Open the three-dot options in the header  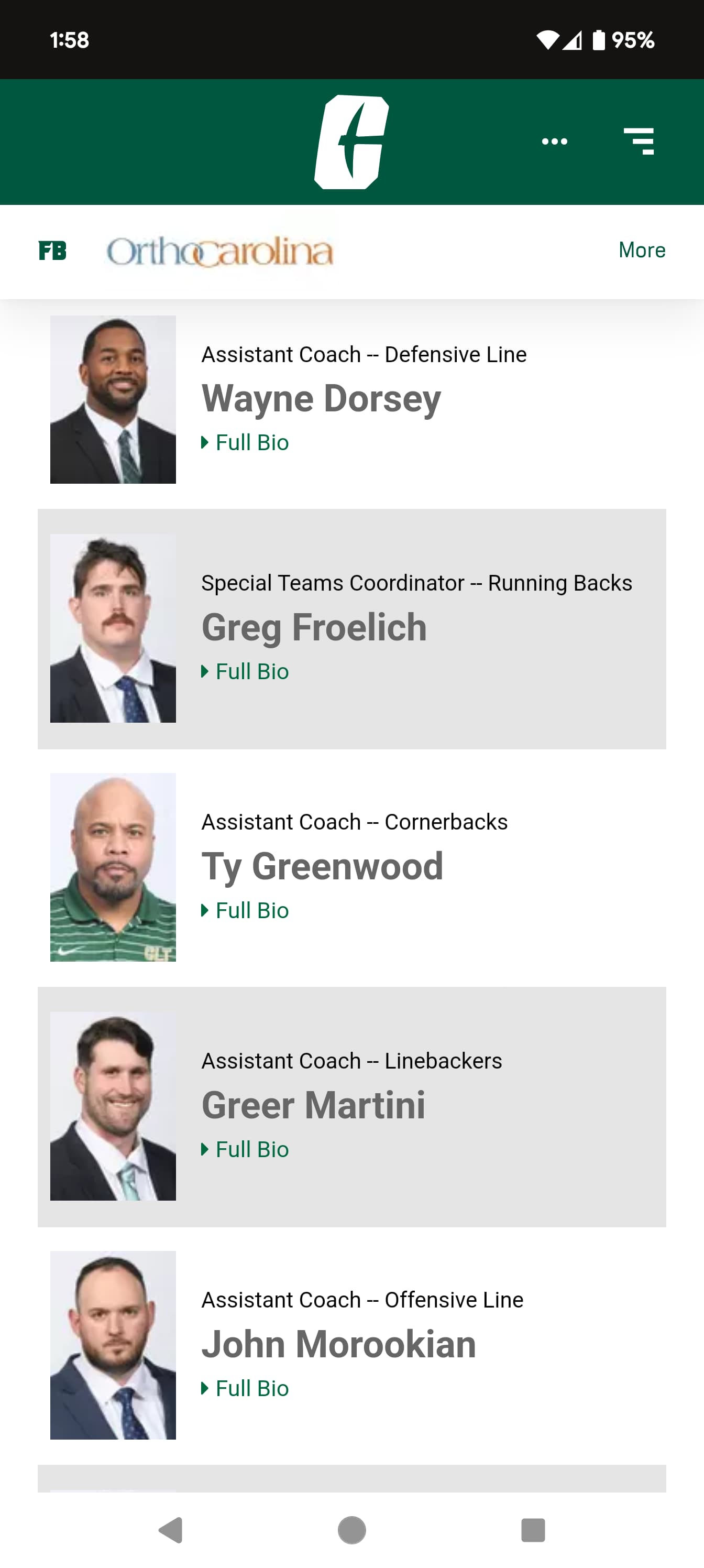point(554,142)
